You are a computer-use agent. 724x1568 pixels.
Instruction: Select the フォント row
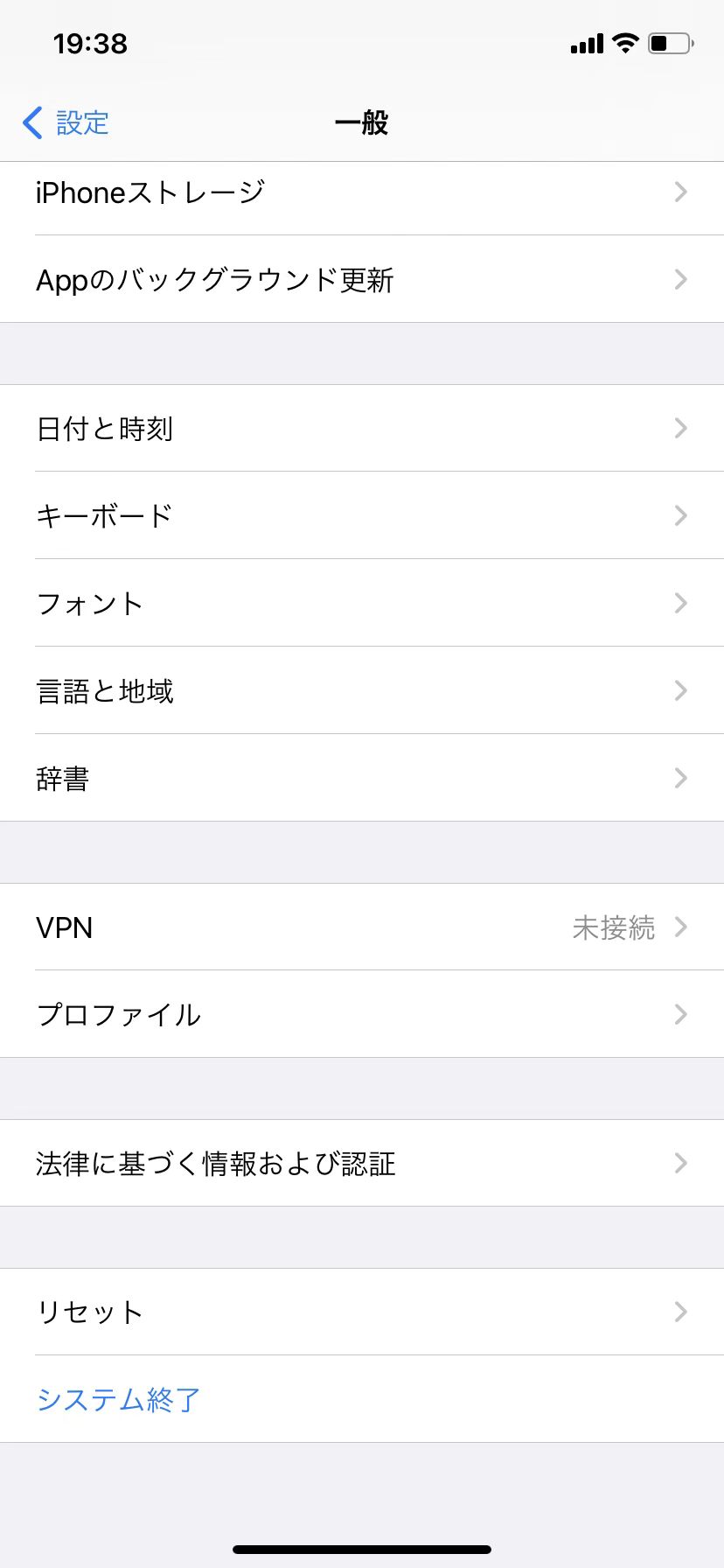pos(362,603)
